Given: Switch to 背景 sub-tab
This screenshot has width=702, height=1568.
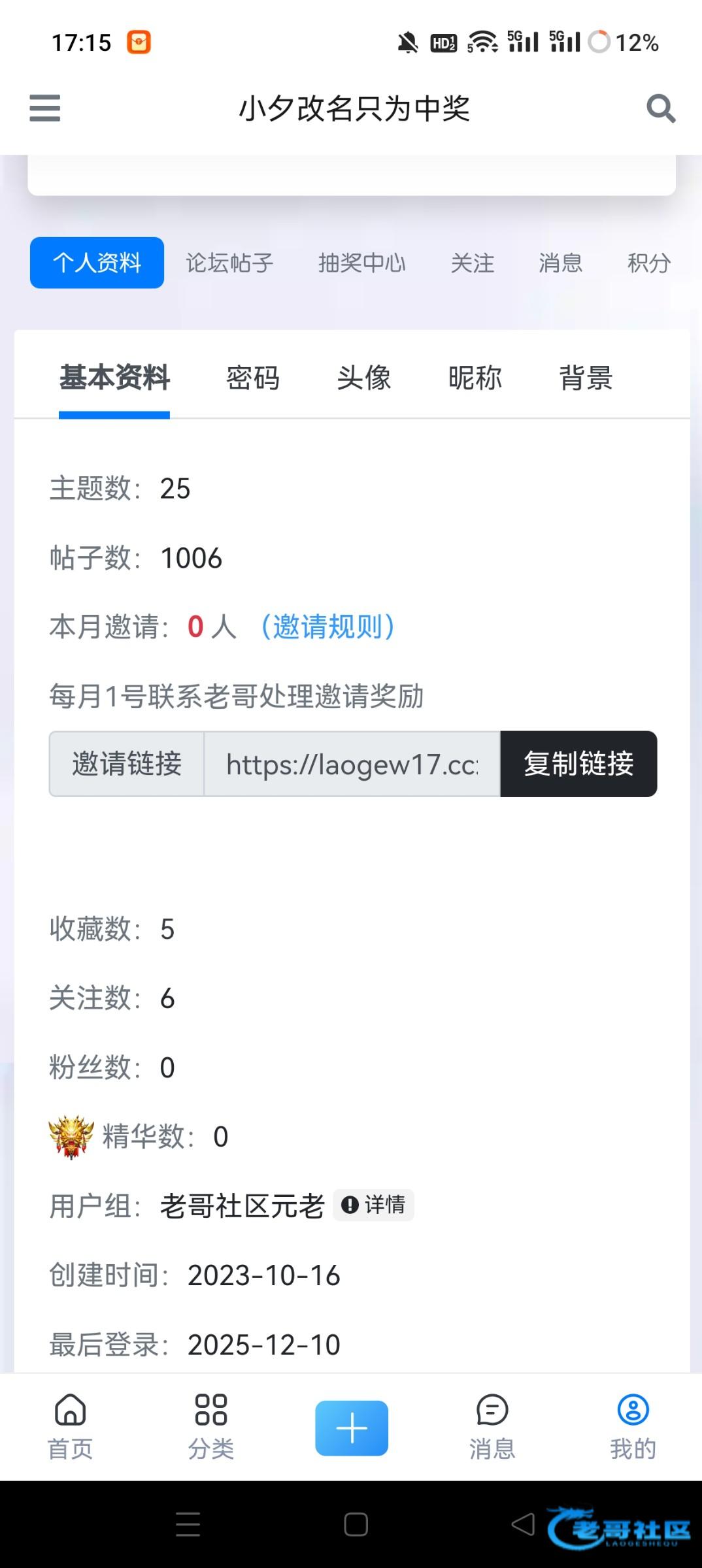Looking at the screenshot, I should click(586, 378).
